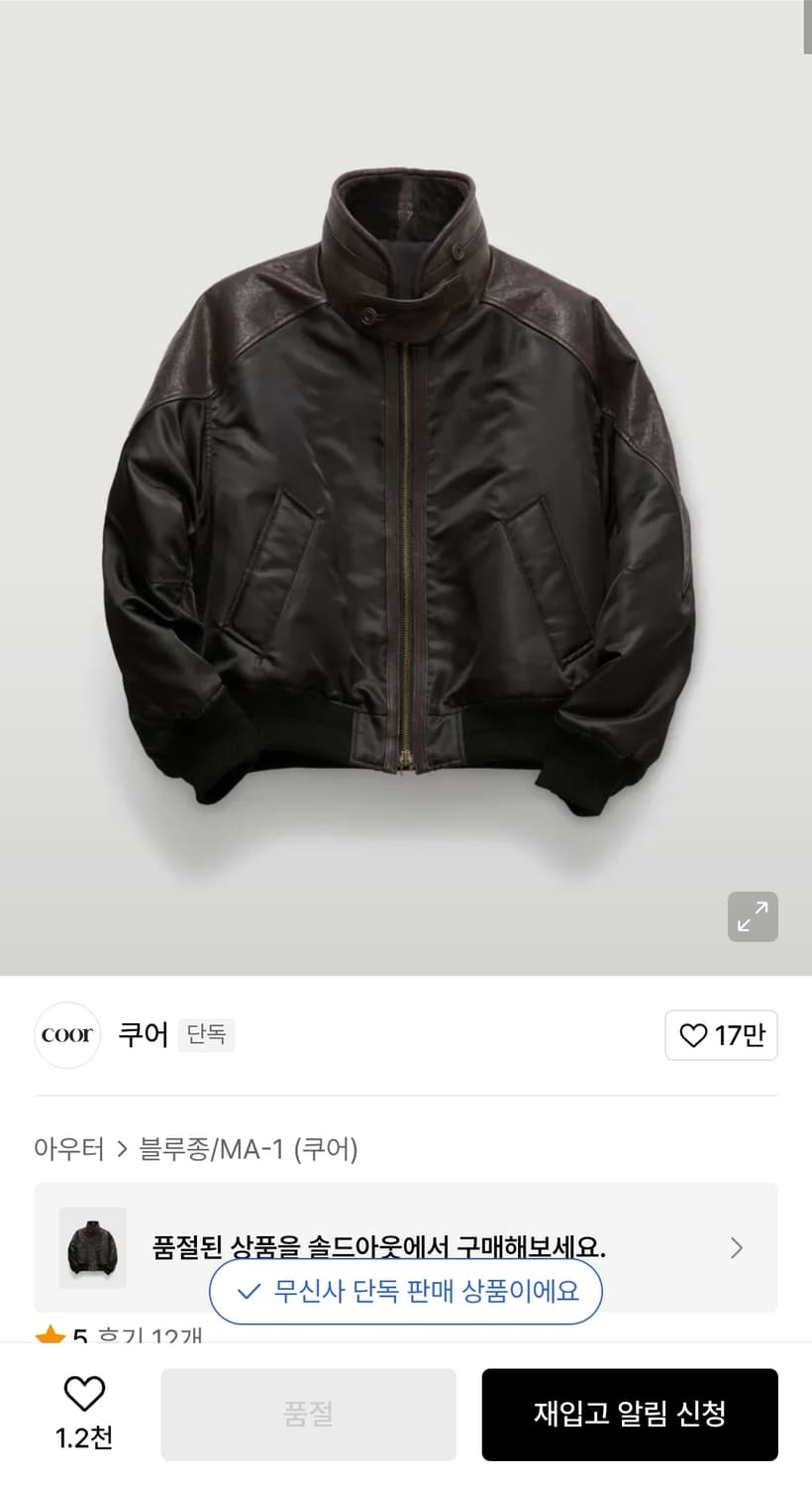Tap the coor brand logo icon
Screen dimensions: 812x1486
(66, 1034)
